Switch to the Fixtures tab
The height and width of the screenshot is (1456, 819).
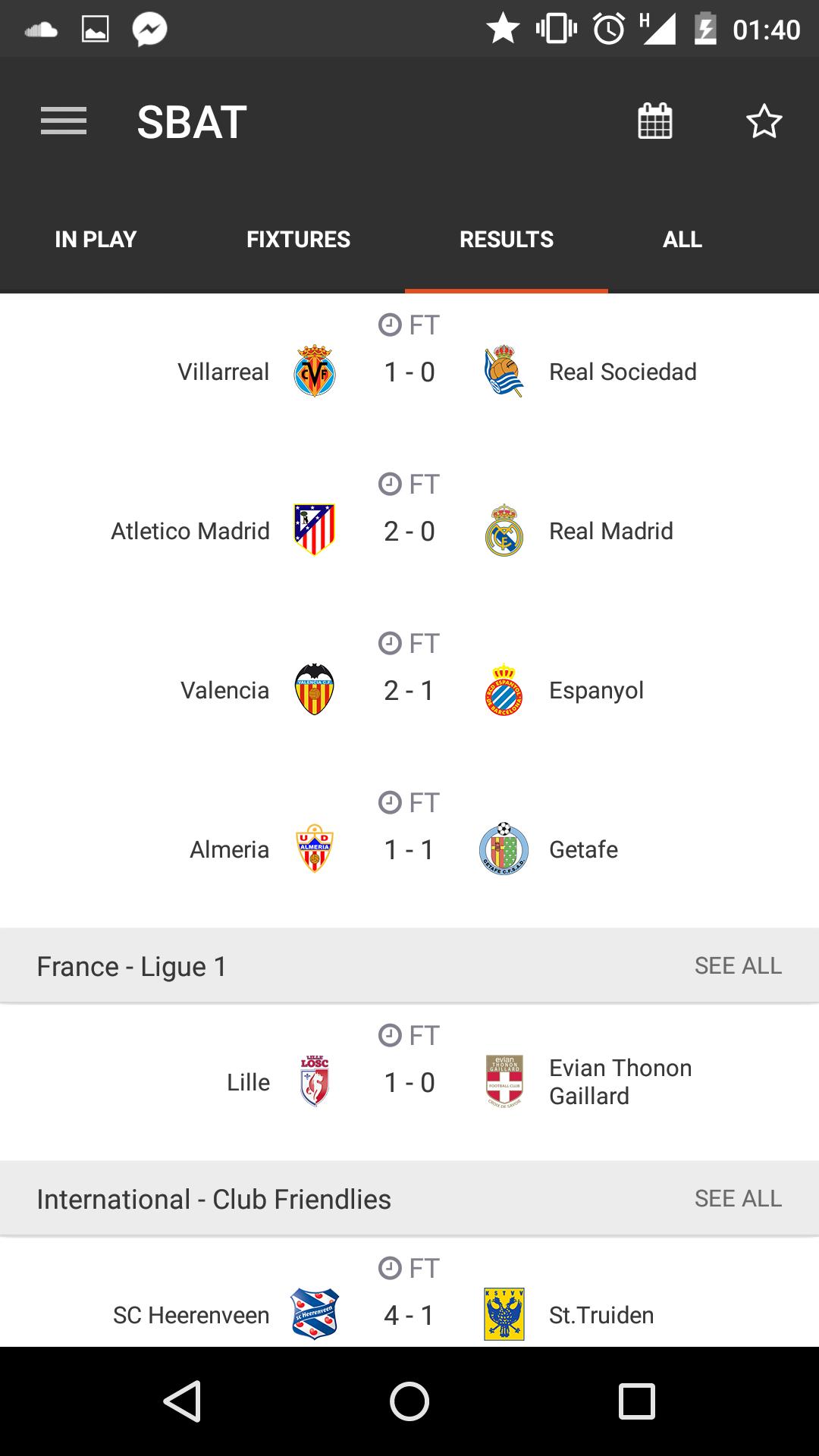298,240
